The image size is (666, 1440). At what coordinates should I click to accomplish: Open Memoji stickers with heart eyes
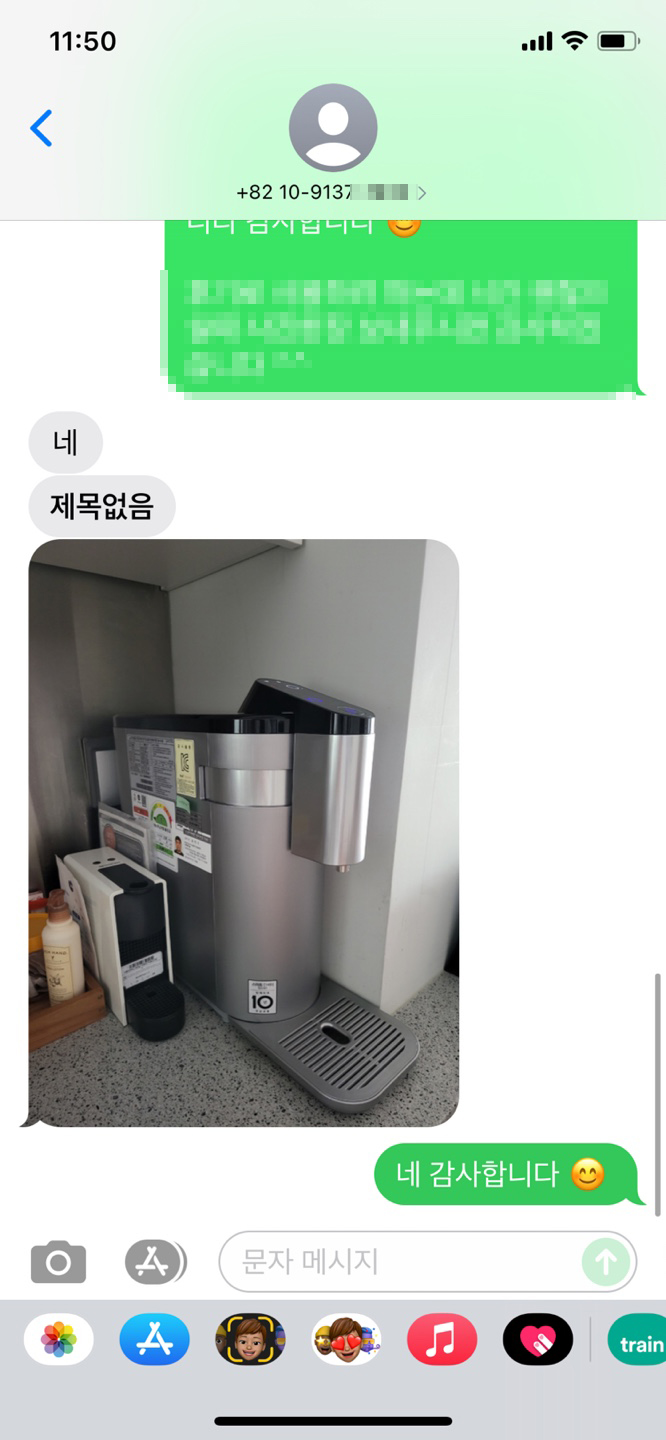[346, 1340]
